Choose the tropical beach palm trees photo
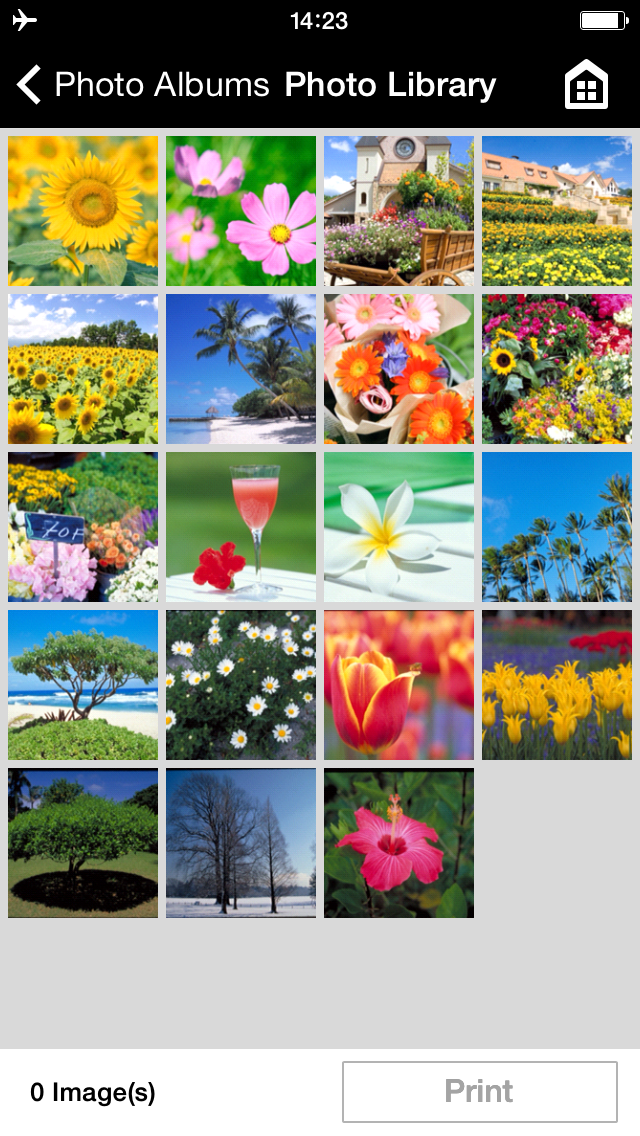640x1136 pixels. 241,369
